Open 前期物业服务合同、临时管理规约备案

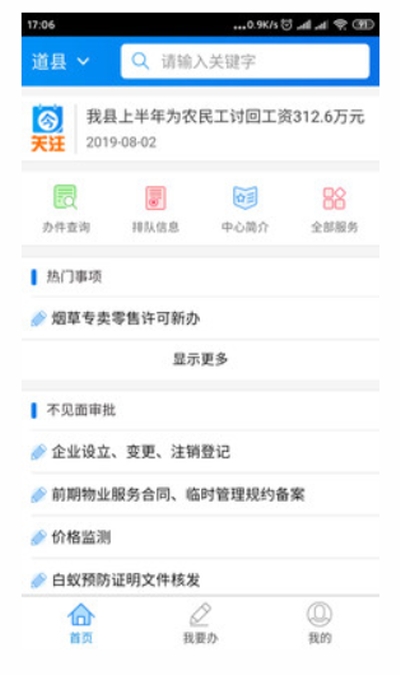pyautogui.click(x=201, y=494)
